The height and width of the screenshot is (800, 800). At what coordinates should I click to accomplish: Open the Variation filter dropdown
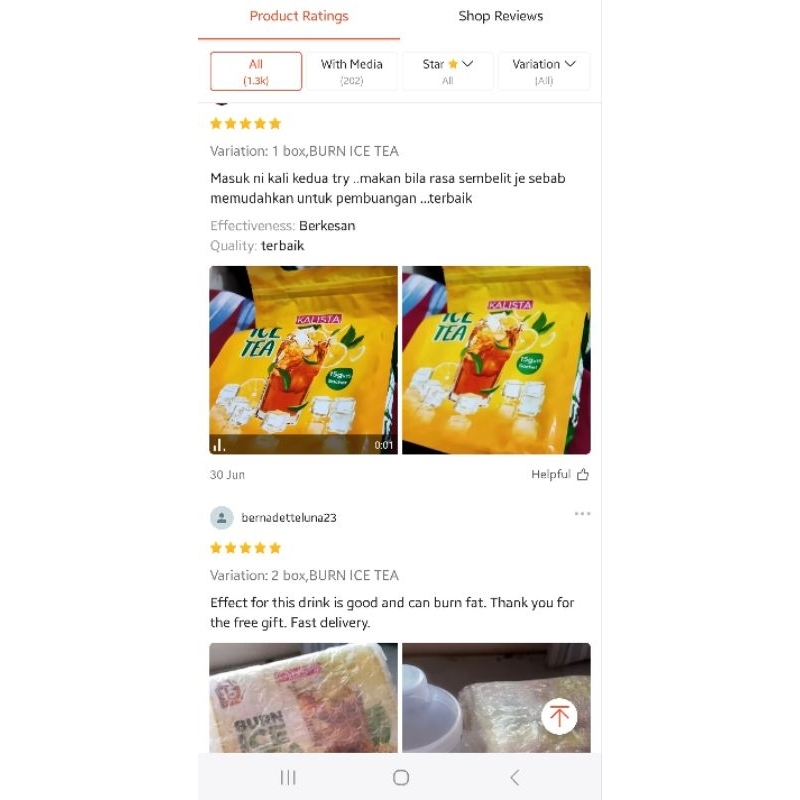point(544,71)
